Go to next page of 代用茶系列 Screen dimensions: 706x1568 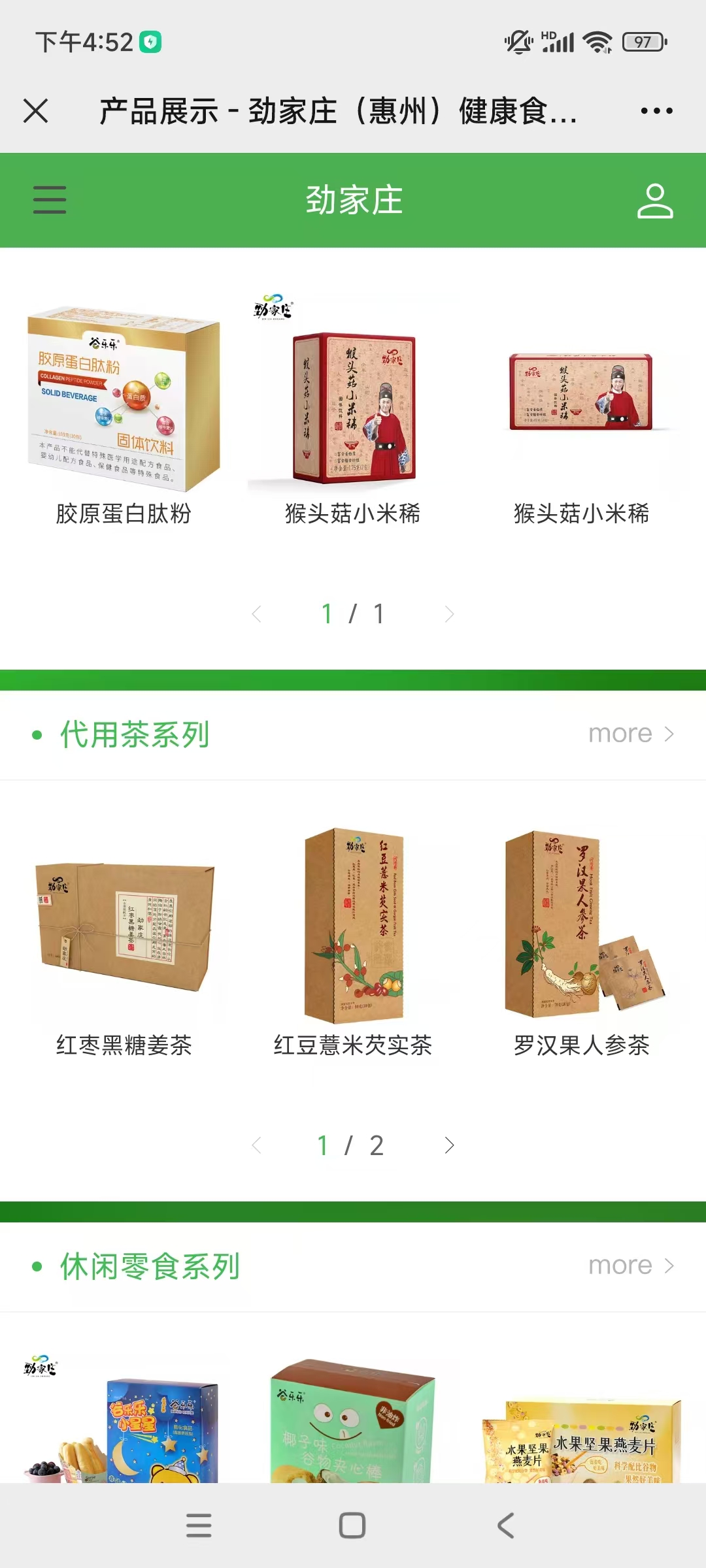point(449,1145)
